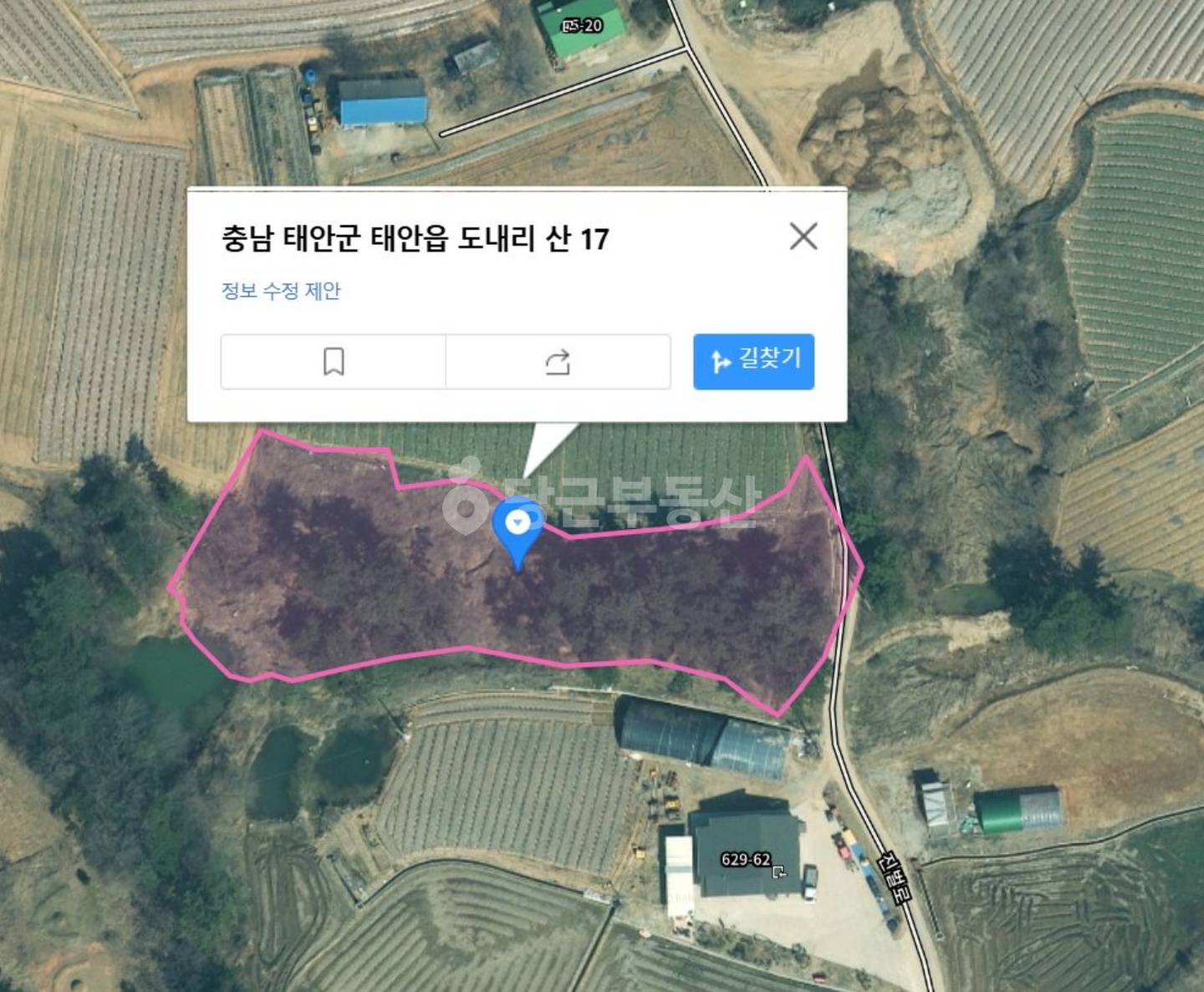Open the 정보 수정 제안 link
Screen dimensions: 1204x992
tap(281, 291)
